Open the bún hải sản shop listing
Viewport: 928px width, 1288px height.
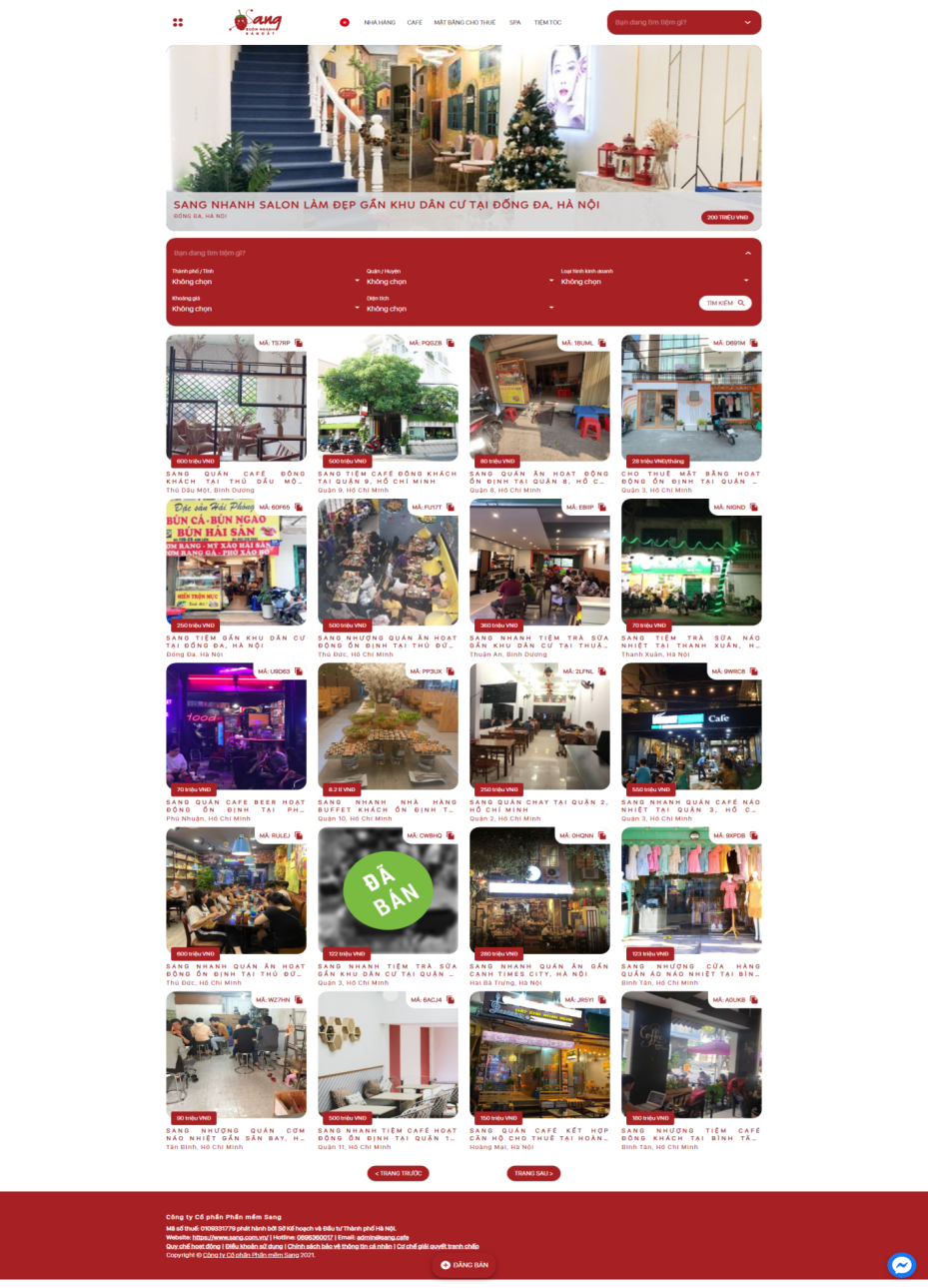[x=236, y=562]
